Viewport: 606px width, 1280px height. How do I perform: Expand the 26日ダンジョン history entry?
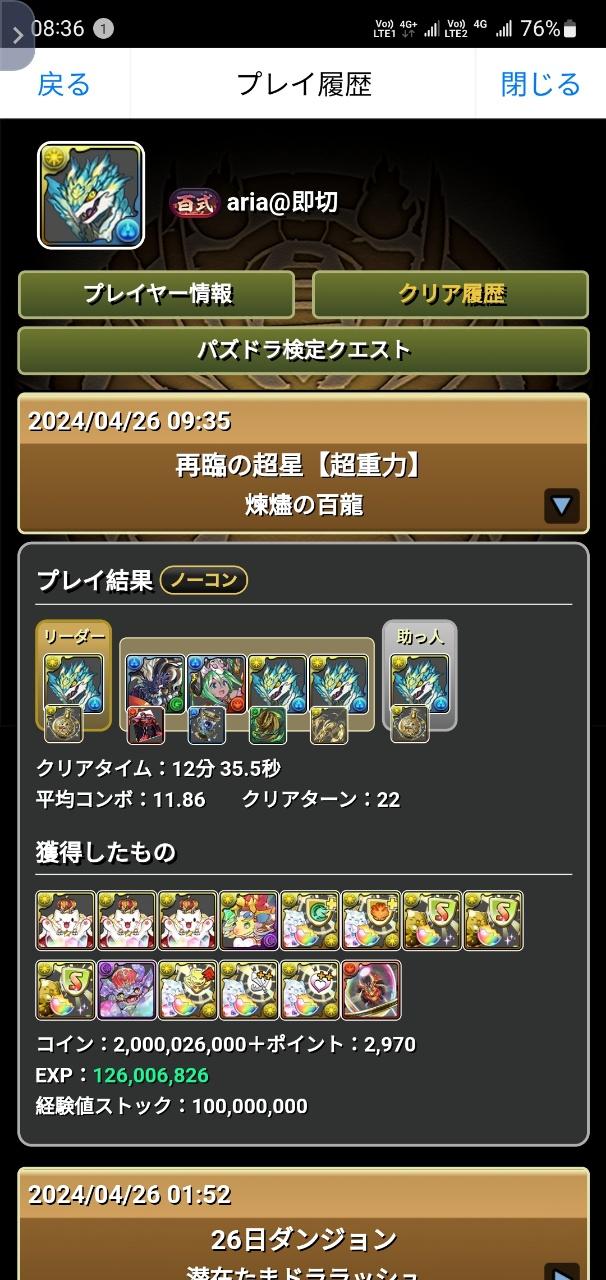562,1266
